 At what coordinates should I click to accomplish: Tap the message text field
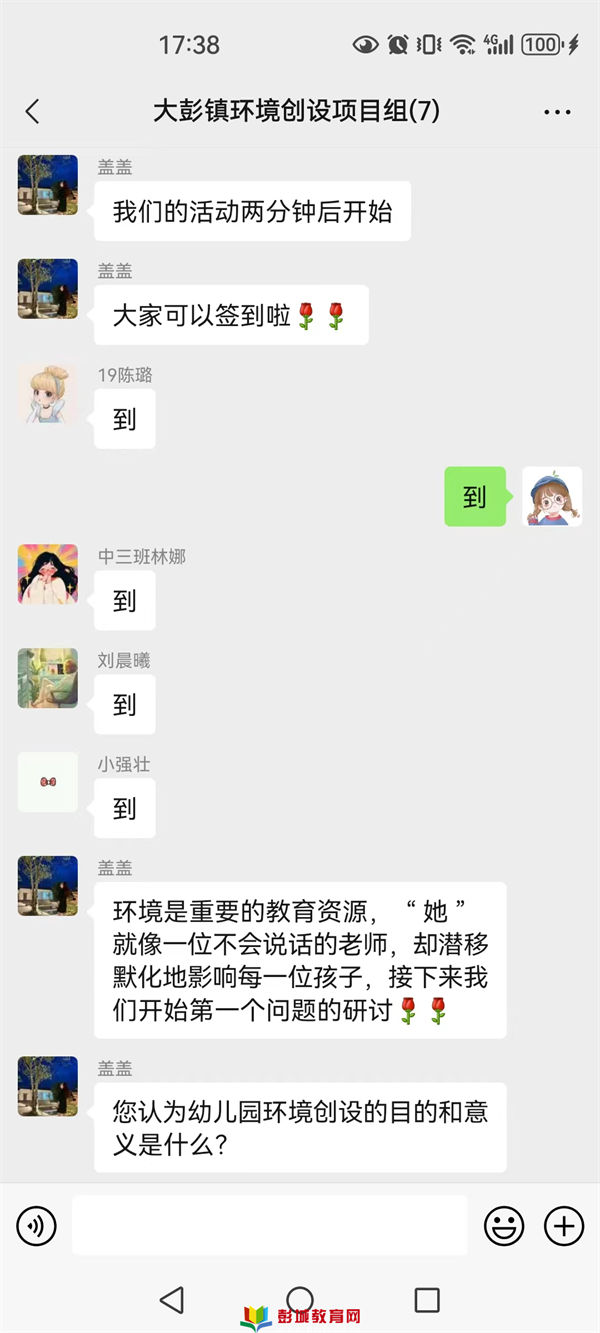coord(269,1225)
